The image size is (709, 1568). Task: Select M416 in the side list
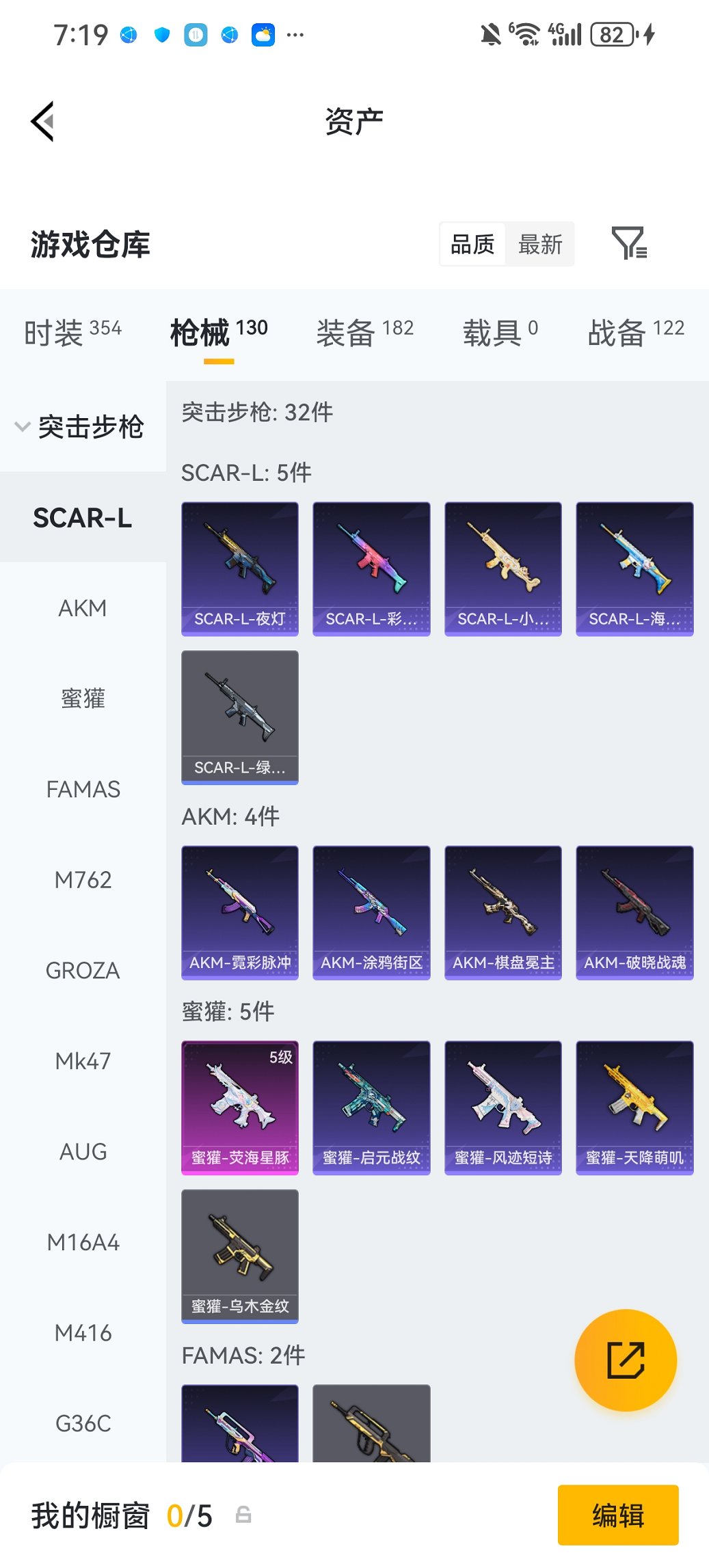83,1332
